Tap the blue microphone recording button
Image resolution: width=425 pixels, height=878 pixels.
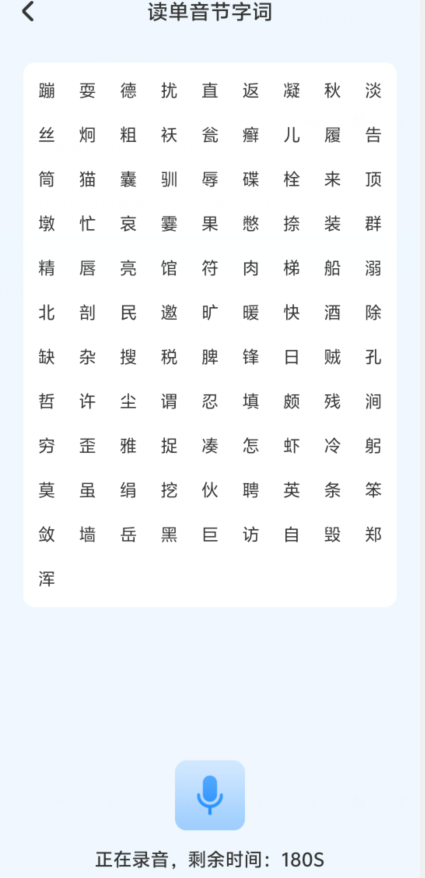tap(210, 795)
